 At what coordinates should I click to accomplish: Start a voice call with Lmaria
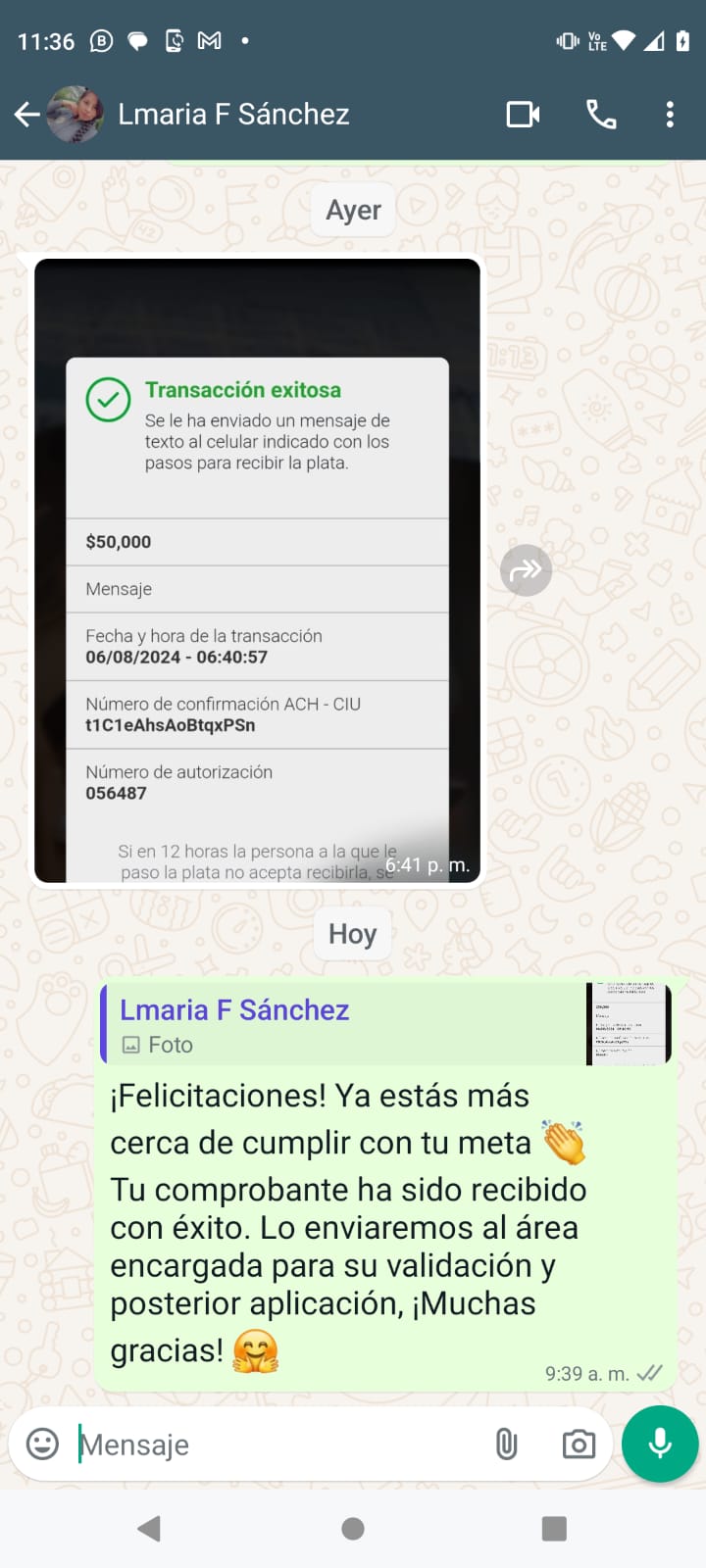tap(601, 115)
